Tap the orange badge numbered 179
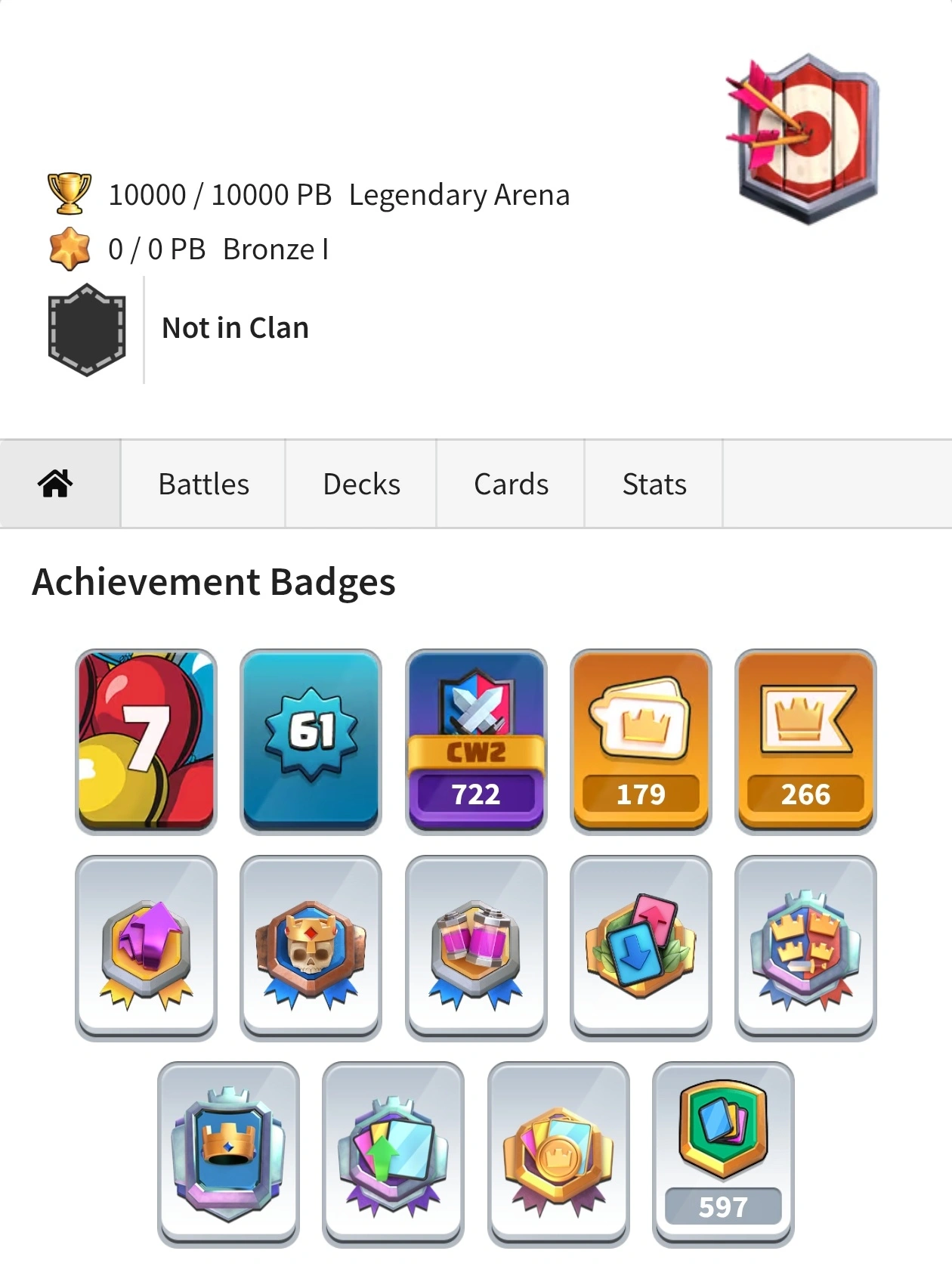Viewport: 952px width, 1285px height. tap(641, 741)
